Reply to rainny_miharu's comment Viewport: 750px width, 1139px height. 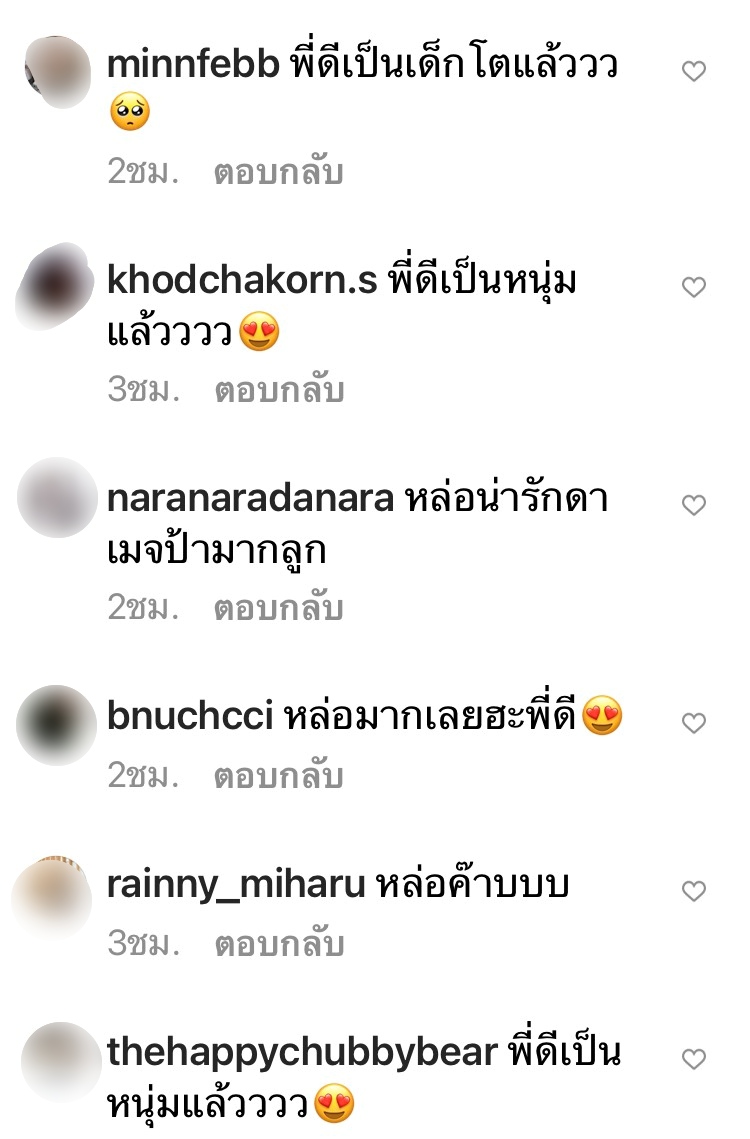point(278,944)
